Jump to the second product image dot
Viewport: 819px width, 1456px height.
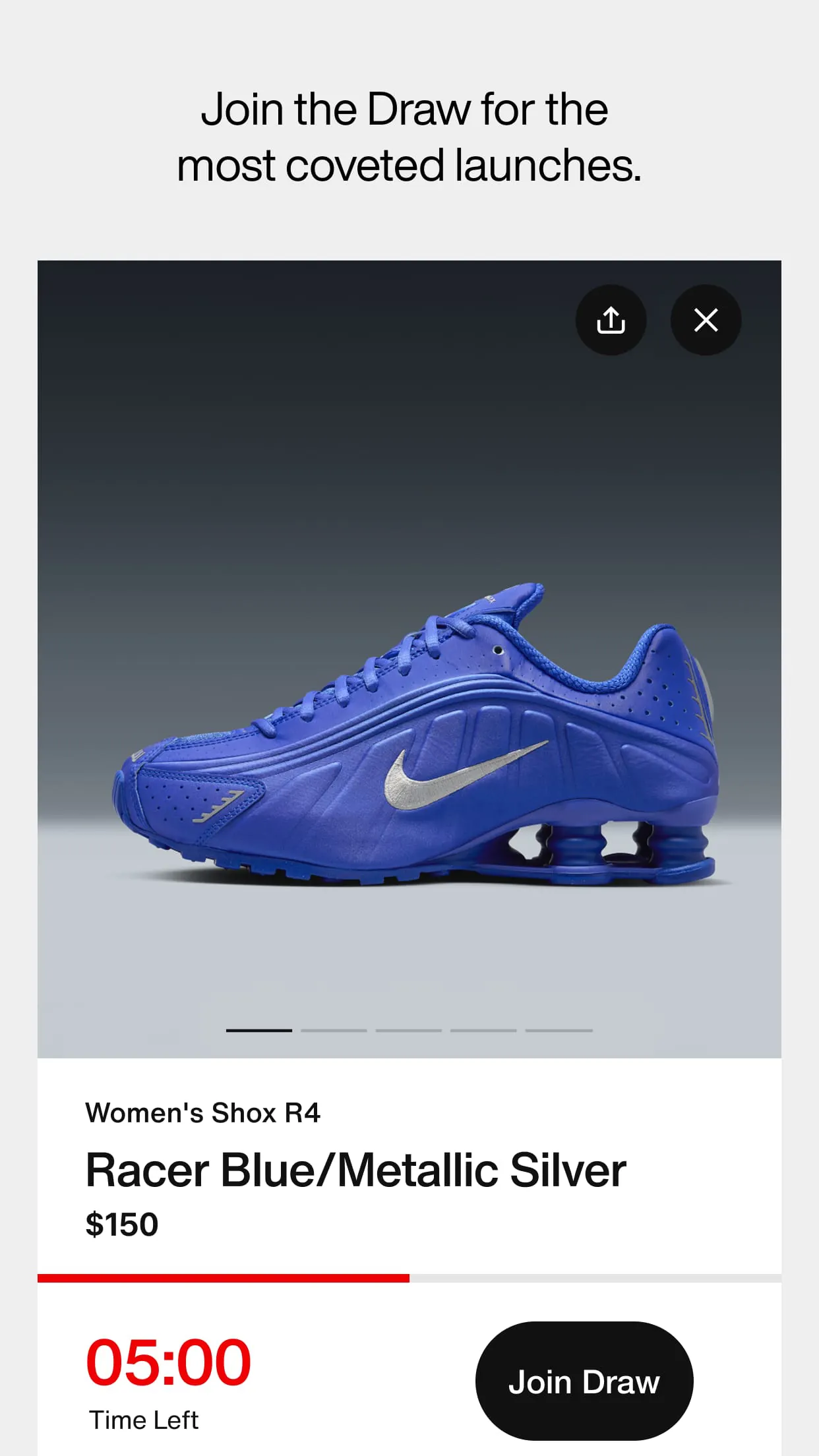pyautogui.click(x=334, y=1030)
